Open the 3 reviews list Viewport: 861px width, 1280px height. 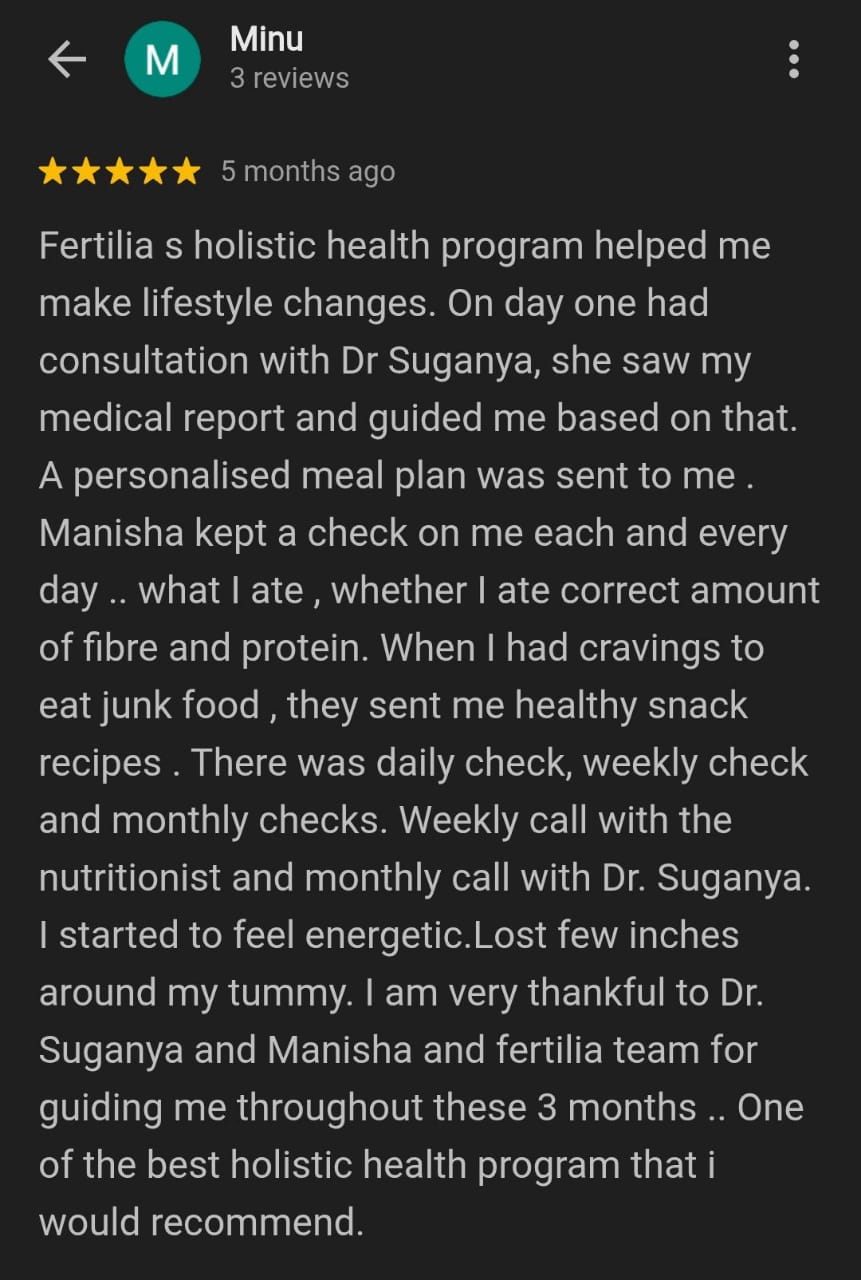290,77
